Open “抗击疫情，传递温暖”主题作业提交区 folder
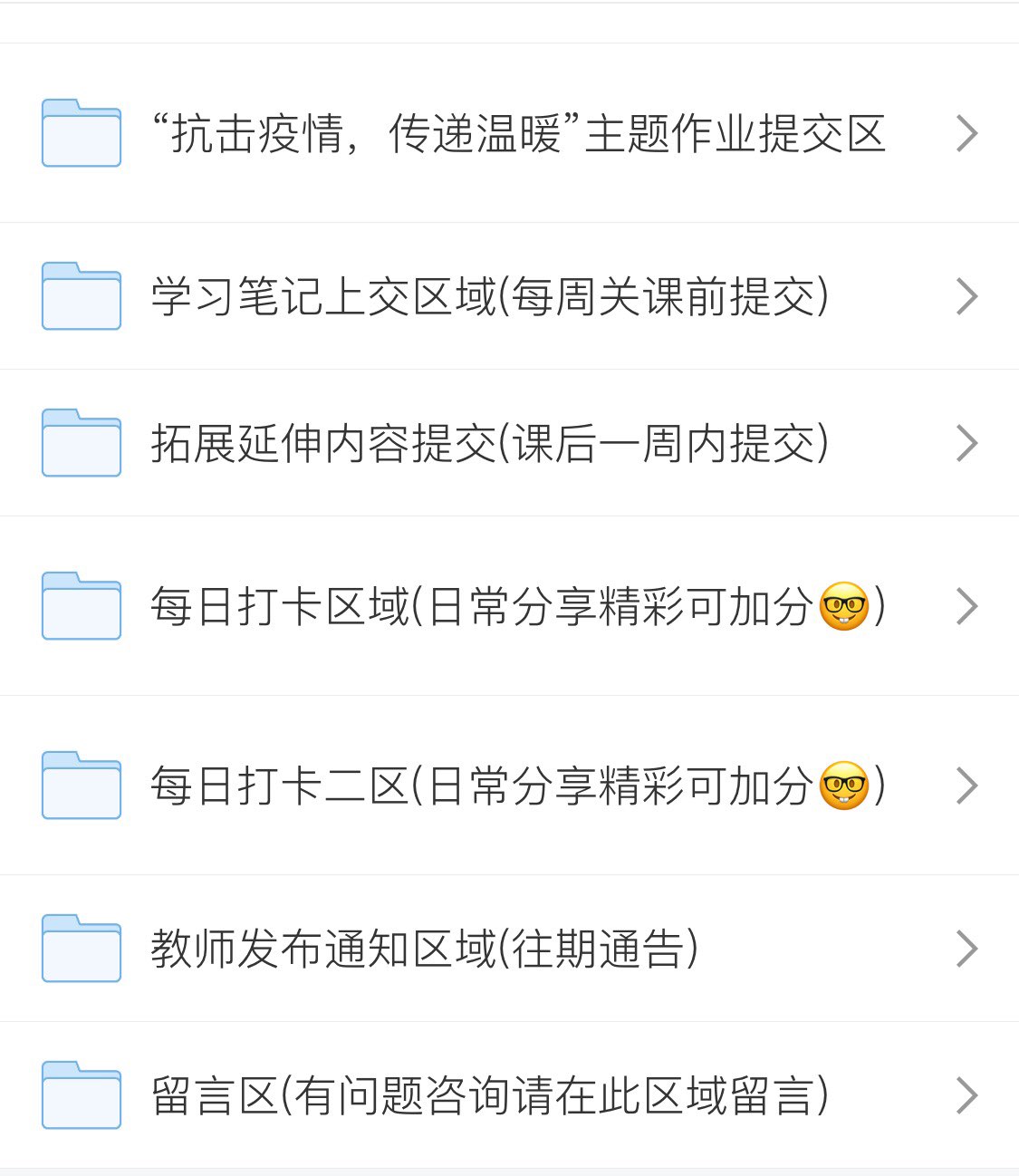The height and width of the screenshot is (1176, 1019). click(516, 134)
